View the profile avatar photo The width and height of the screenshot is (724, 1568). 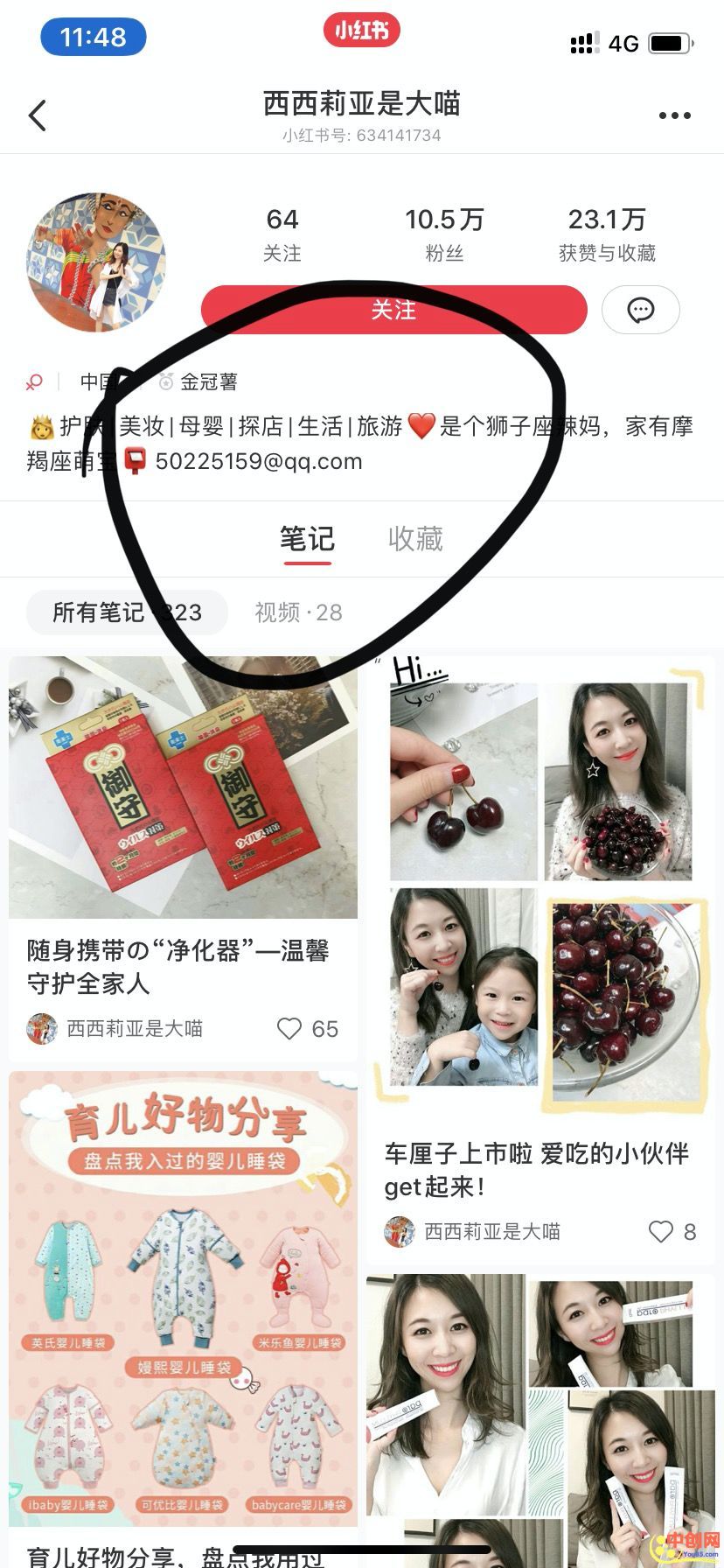pos(96,262)
